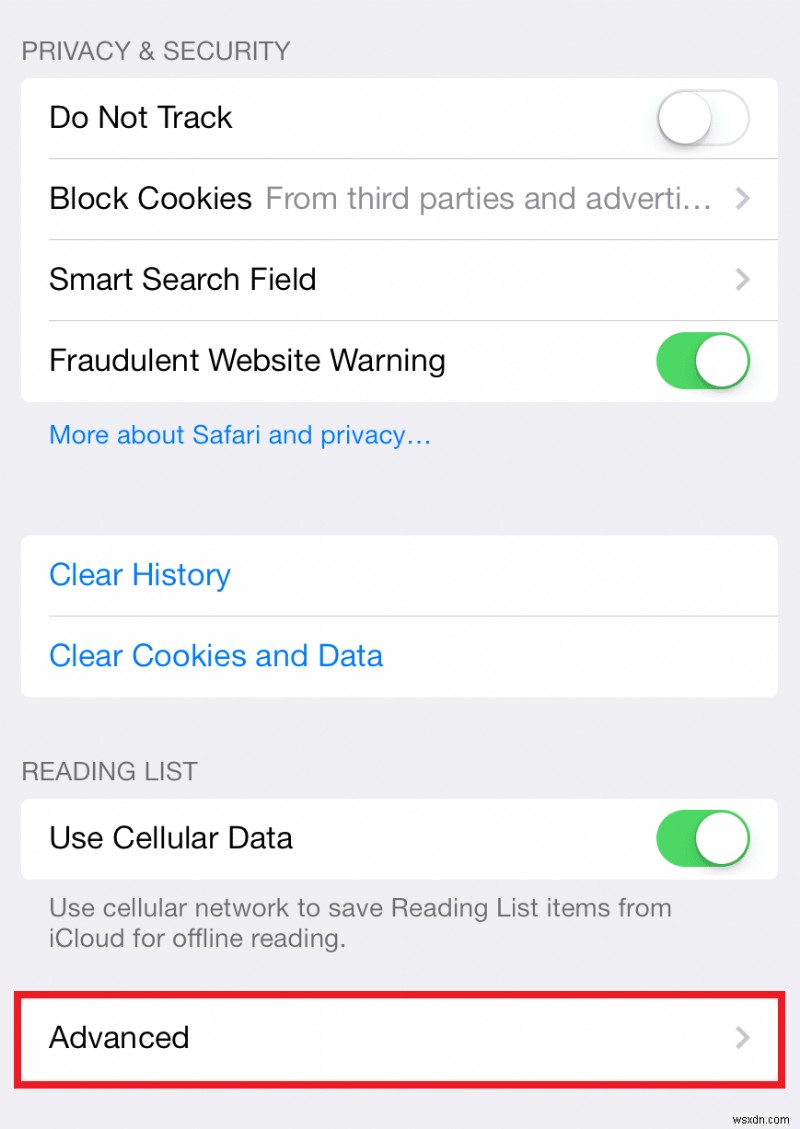Tap the Use Cellular Data label

[x=170, y=839]
